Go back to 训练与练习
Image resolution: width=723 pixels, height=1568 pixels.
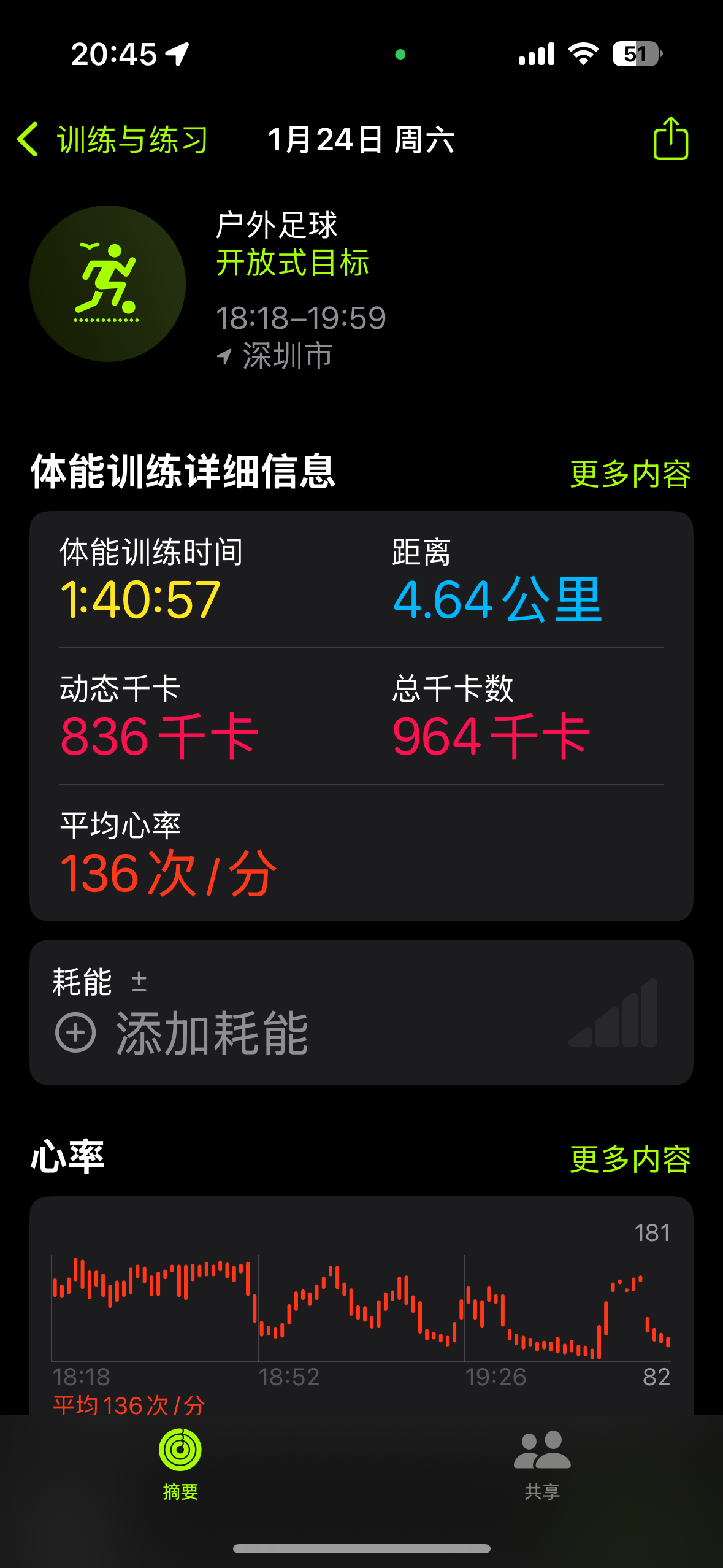point(113,140)
